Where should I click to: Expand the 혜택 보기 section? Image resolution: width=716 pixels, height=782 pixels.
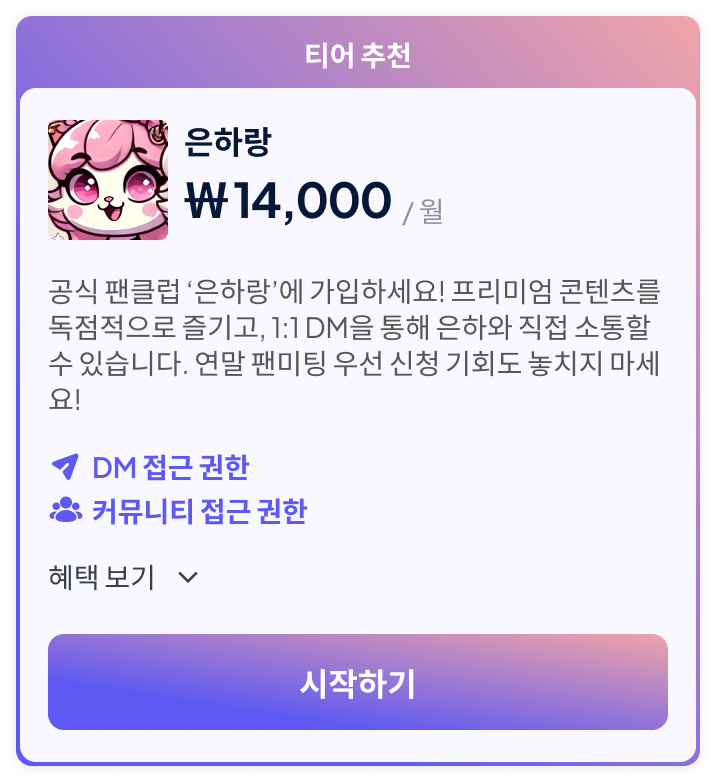pos(124,577)
